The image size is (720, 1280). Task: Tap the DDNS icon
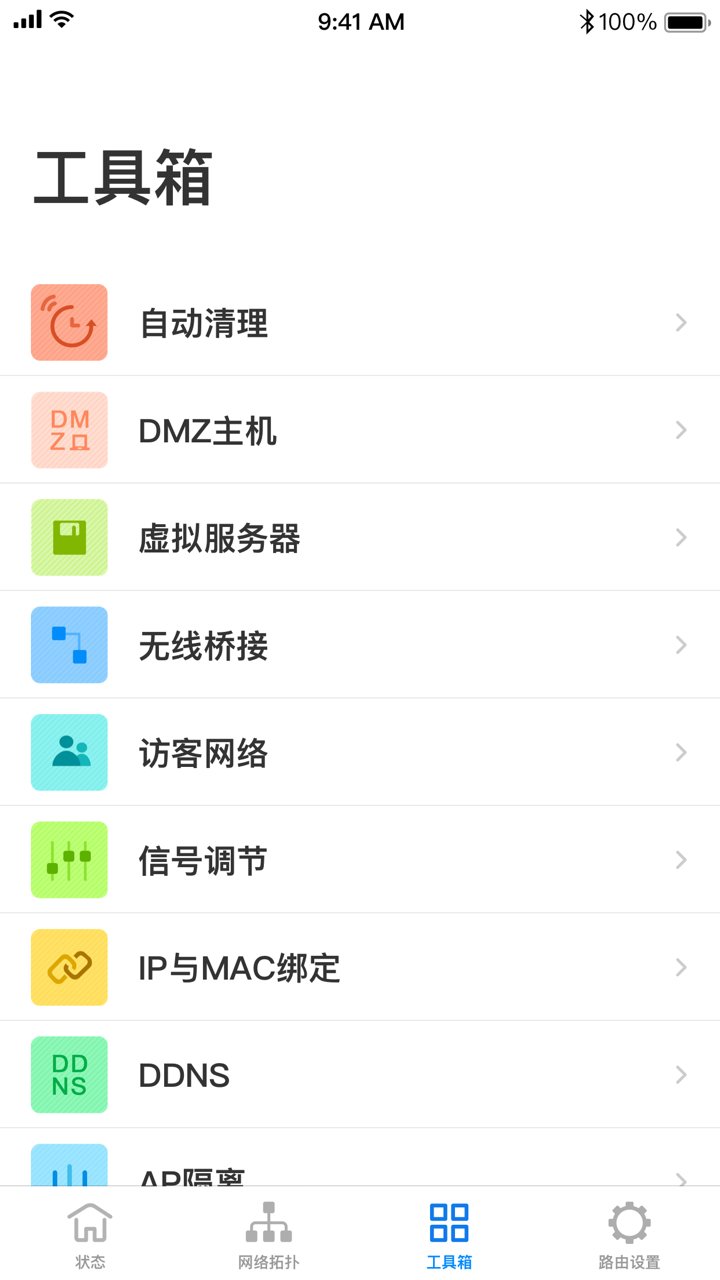click(69, 1075)
